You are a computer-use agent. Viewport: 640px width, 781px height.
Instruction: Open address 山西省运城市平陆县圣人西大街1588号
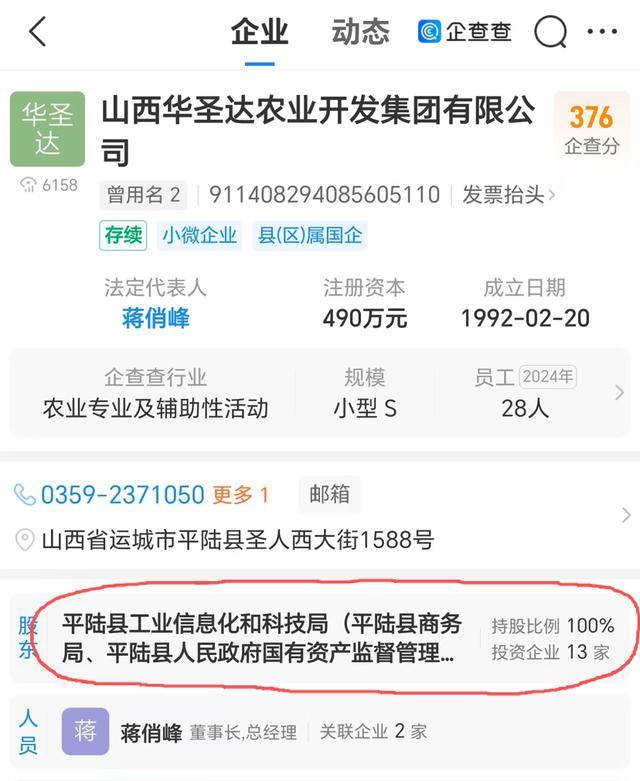point(238,541)
